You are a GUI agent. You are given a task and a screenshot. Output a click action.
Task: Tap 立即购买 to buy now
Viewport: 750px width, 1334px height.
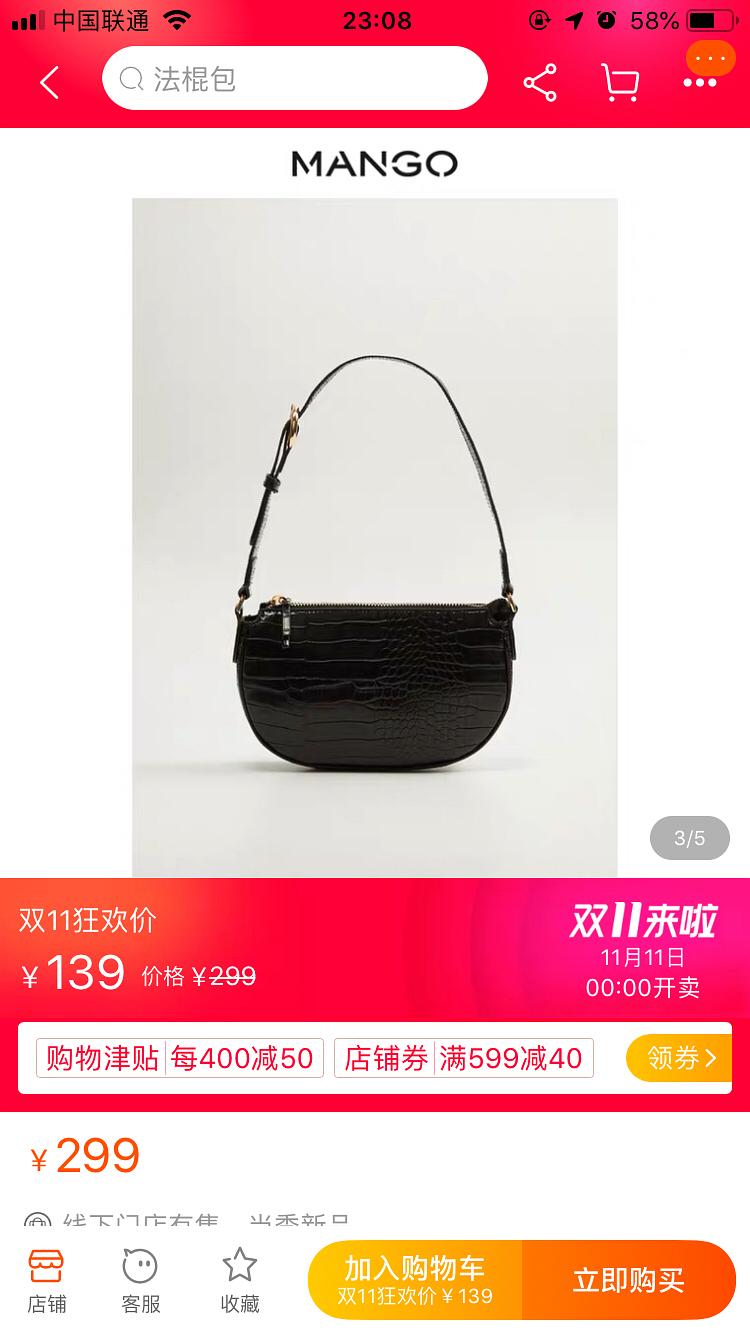click(x=630, y=1280)
